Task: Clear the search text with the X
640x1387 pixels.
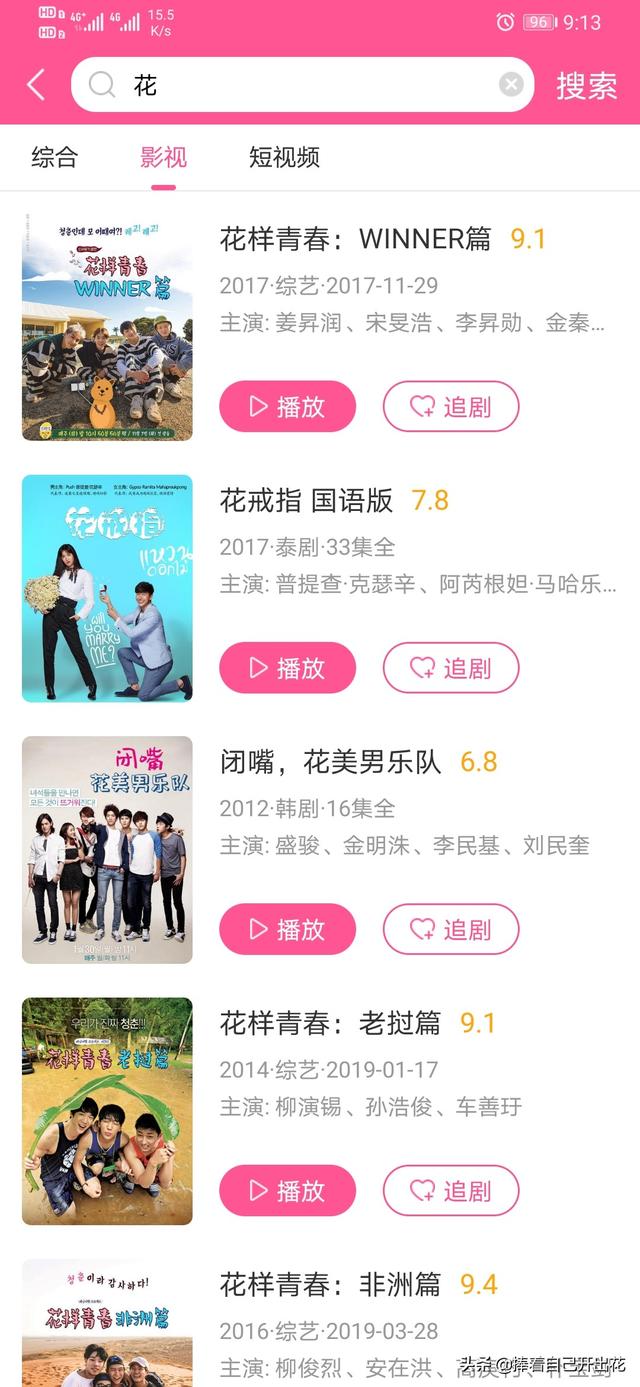Action: pos(511,85)
